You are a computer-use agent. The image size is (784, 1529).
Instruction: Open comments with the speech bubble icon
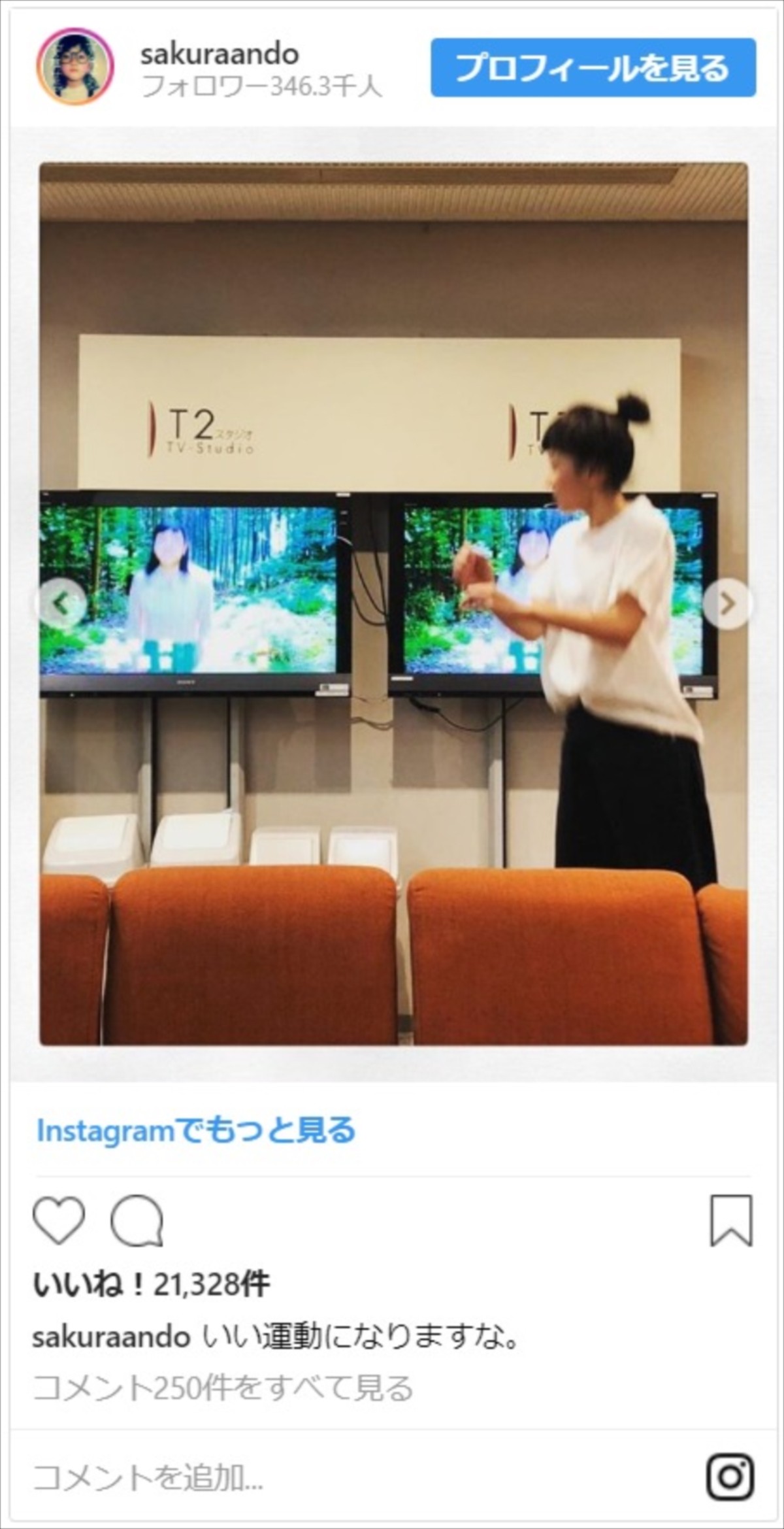tap(137, 1220)
